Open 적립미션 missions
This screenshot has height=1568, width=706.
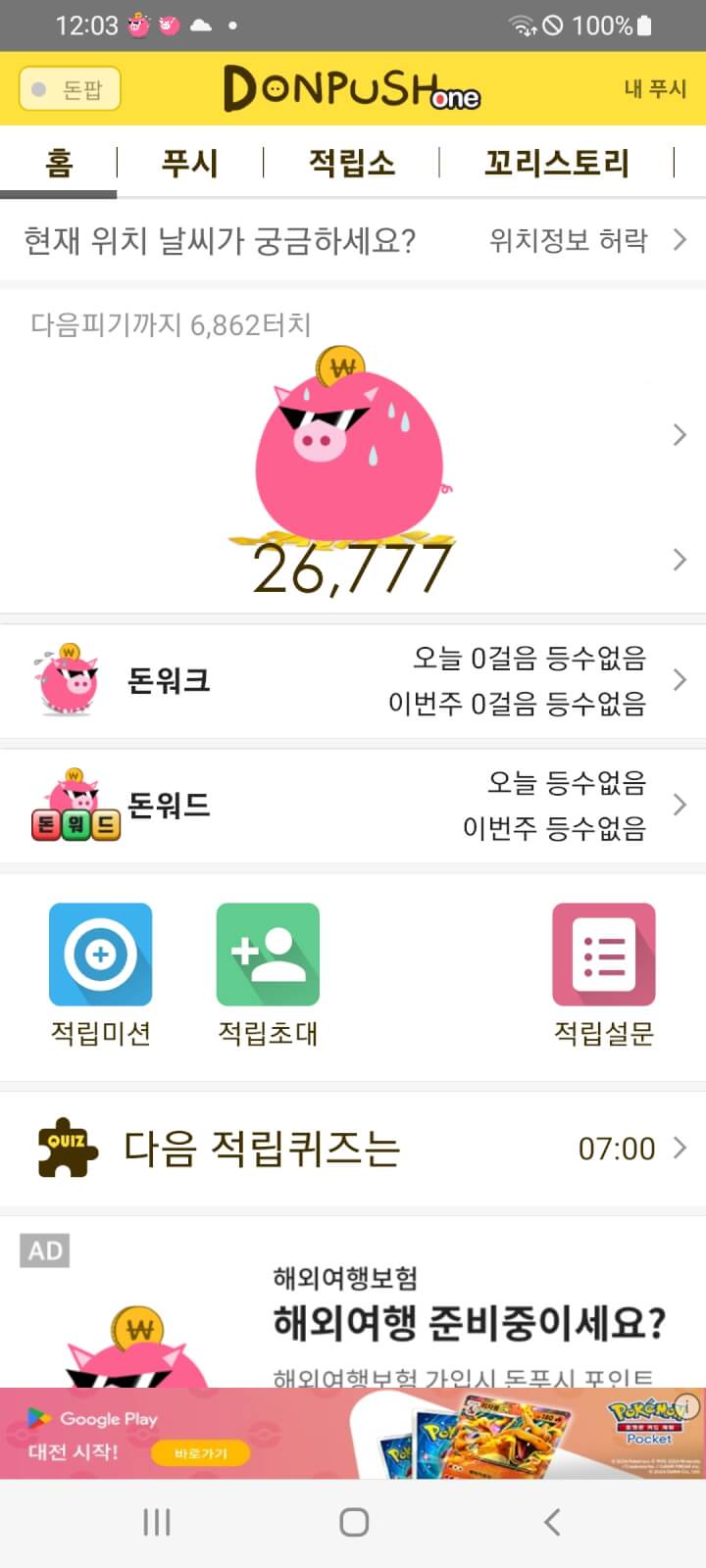tap(101, 974)
